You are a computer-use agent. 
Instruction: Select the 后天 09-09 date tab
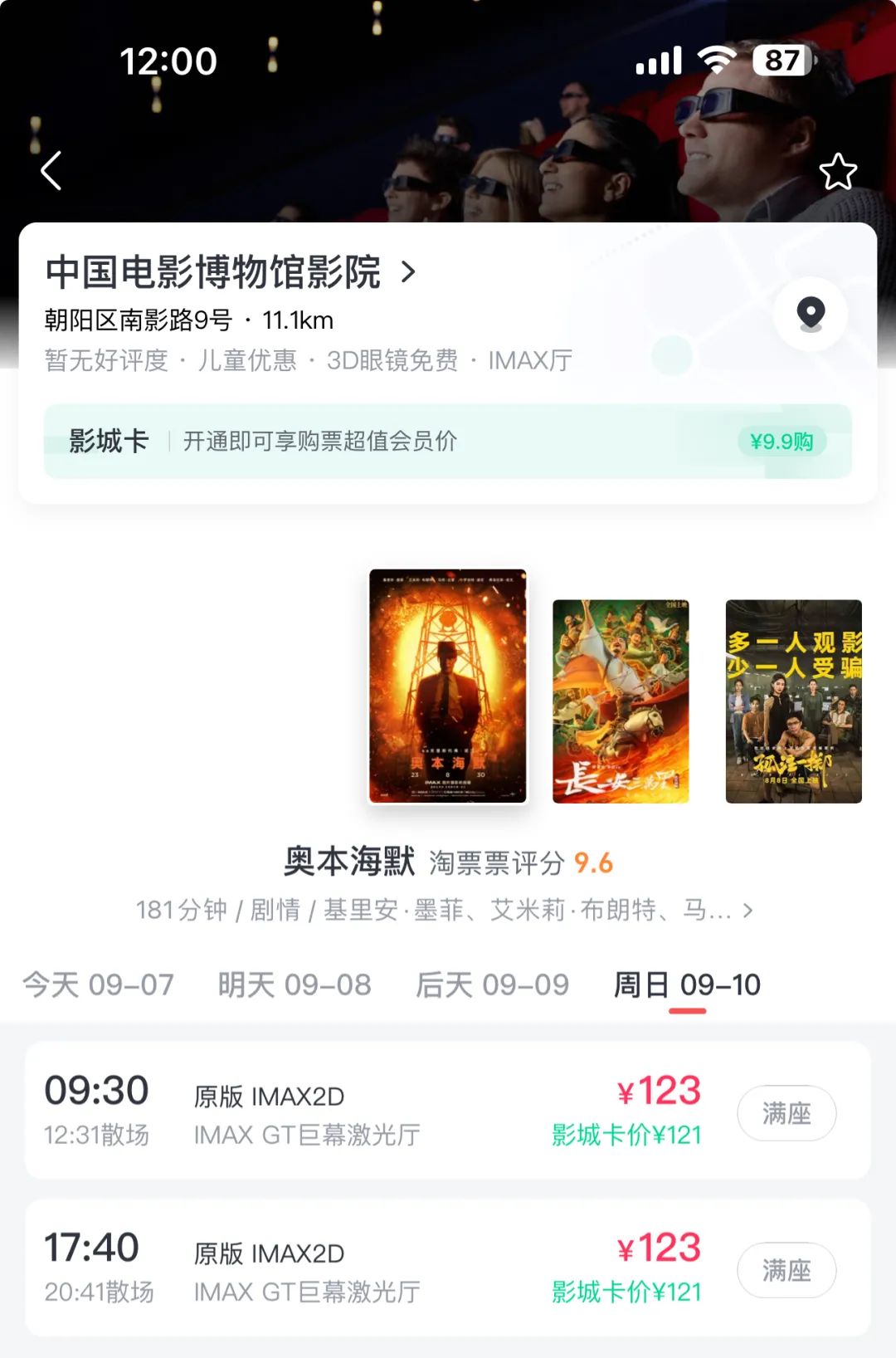(x=492, y=984)
